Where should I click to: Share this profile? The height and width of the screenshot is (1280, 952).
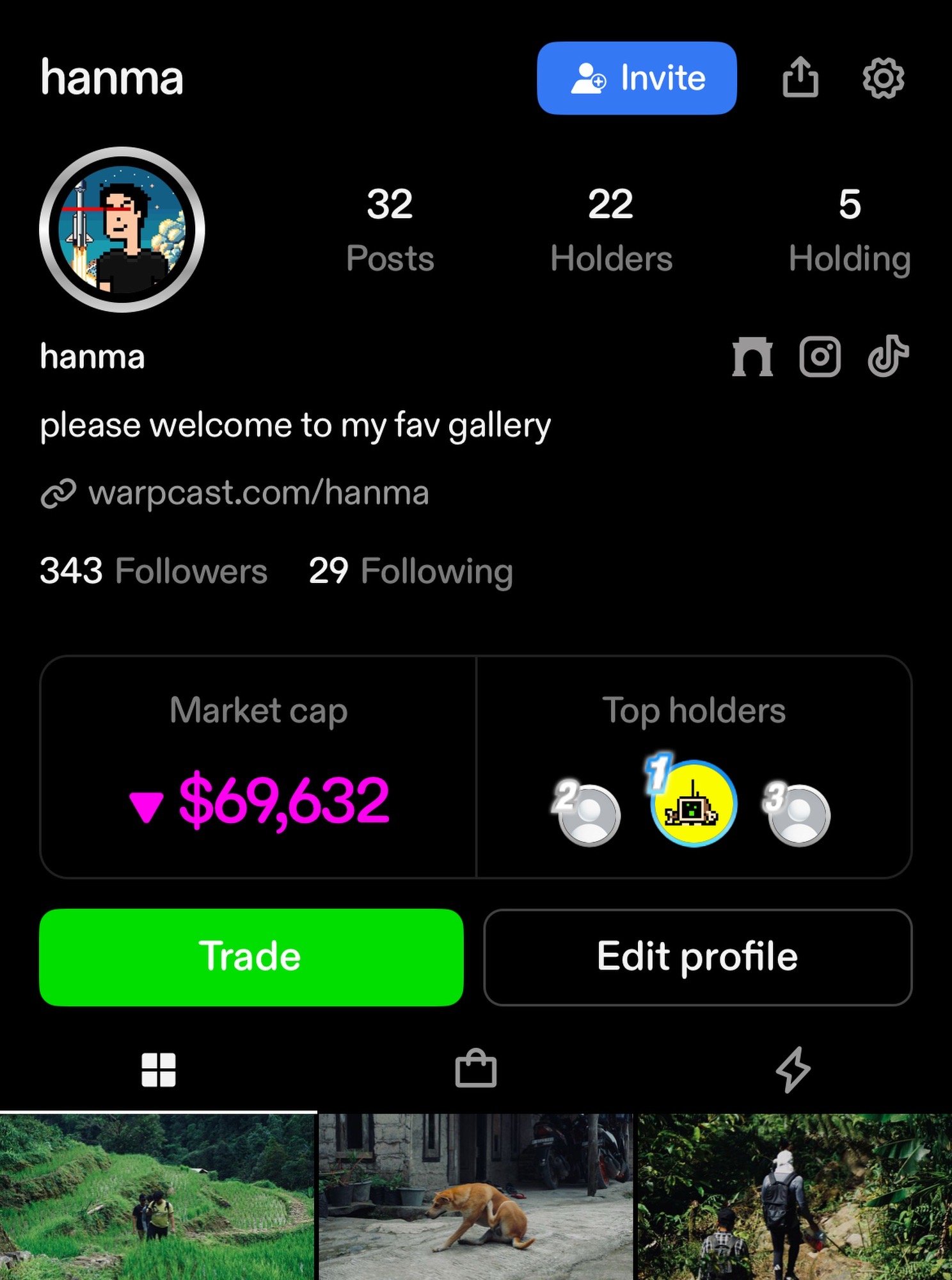[800, 78]
